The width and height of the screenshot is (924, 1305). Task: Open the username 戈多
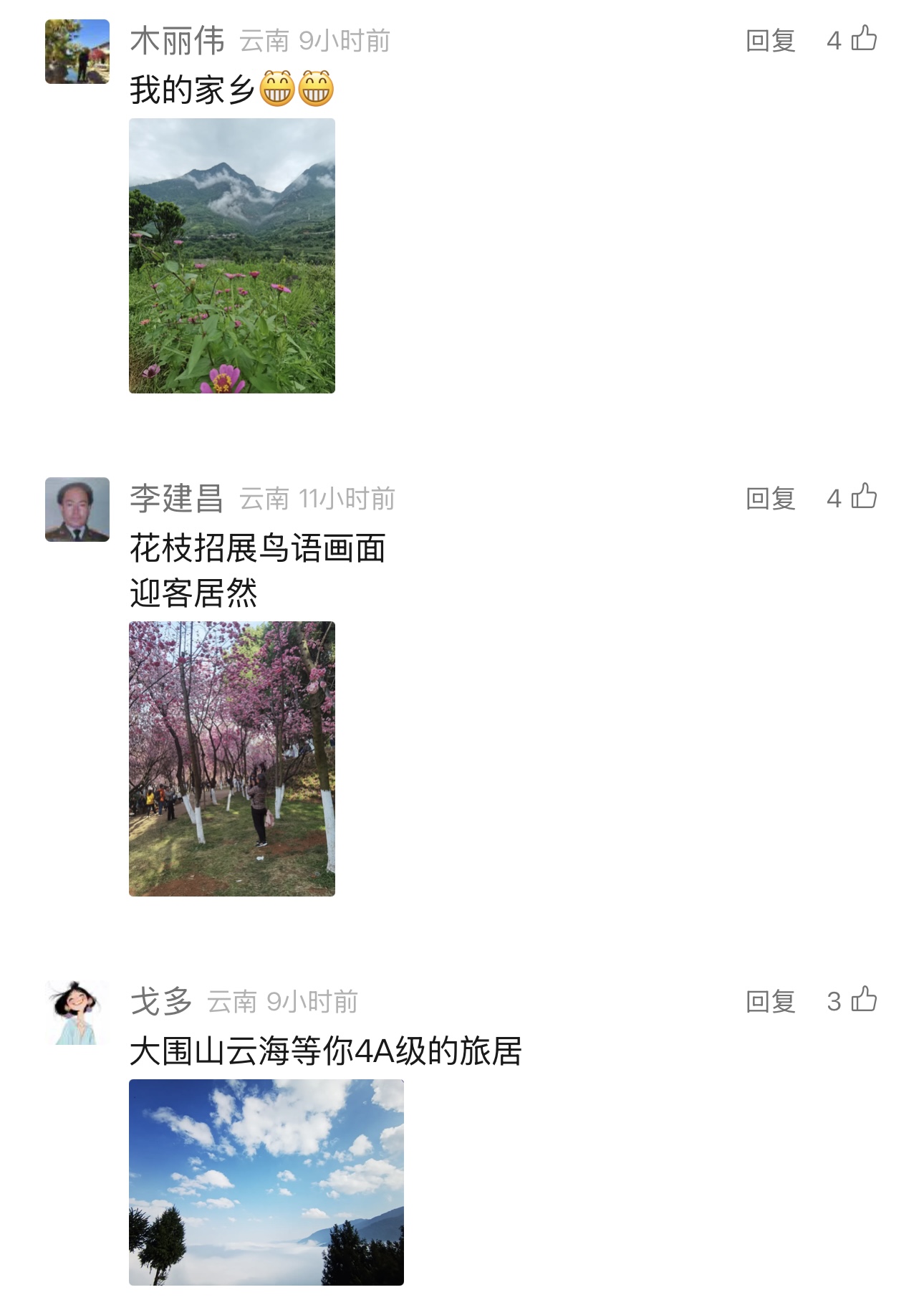tap(161, 1002)
